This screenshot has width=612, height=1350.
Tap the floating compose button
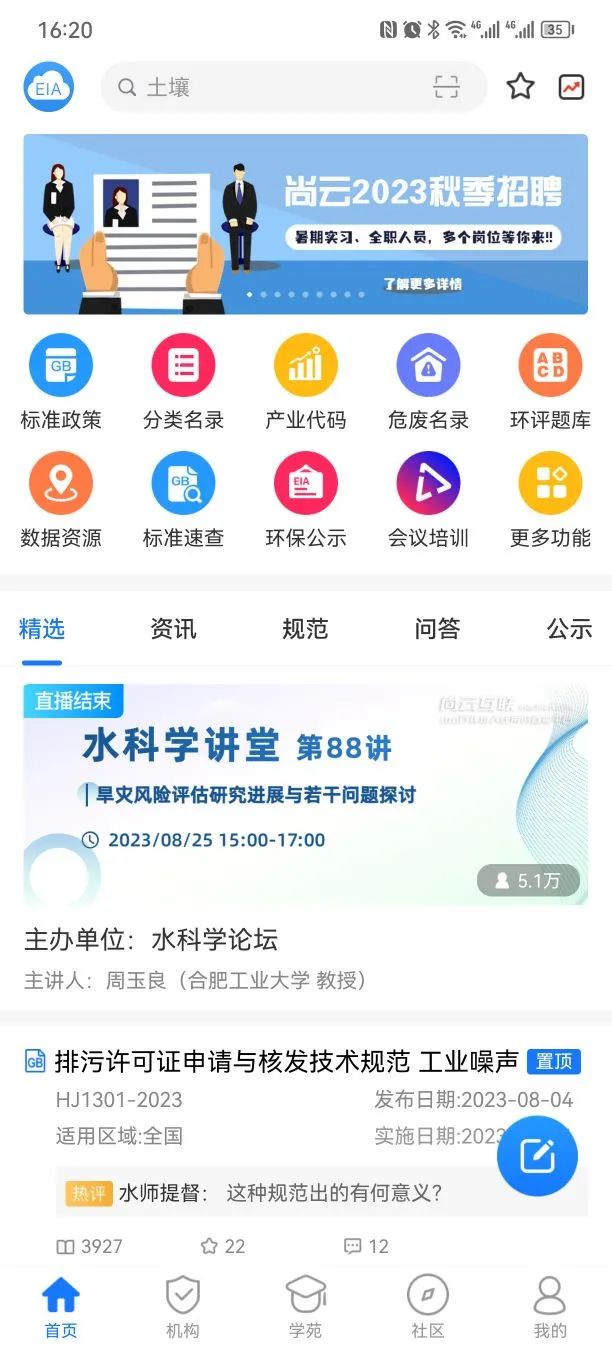[x=537, y=1156]
